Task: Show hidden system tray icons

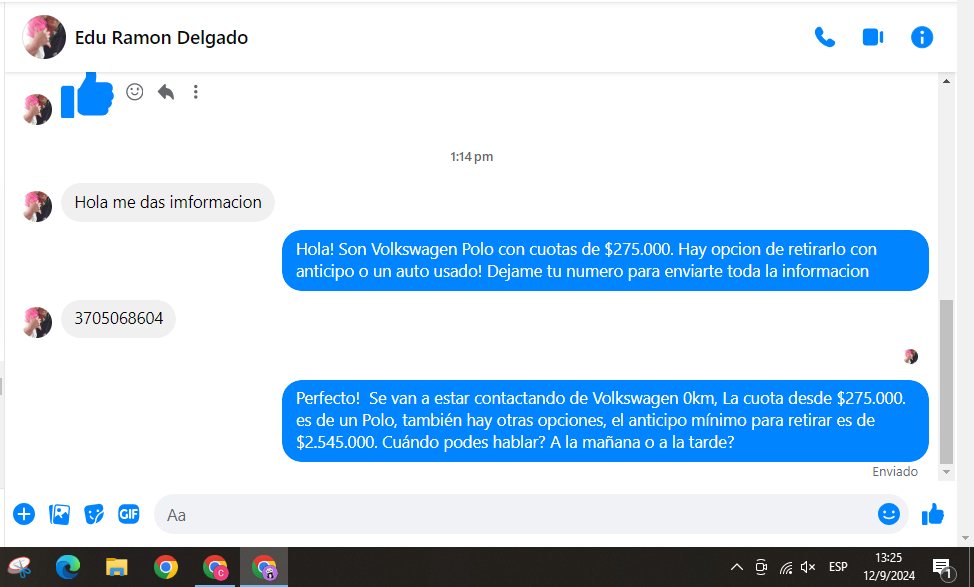Action: click(x=737, y=567)
